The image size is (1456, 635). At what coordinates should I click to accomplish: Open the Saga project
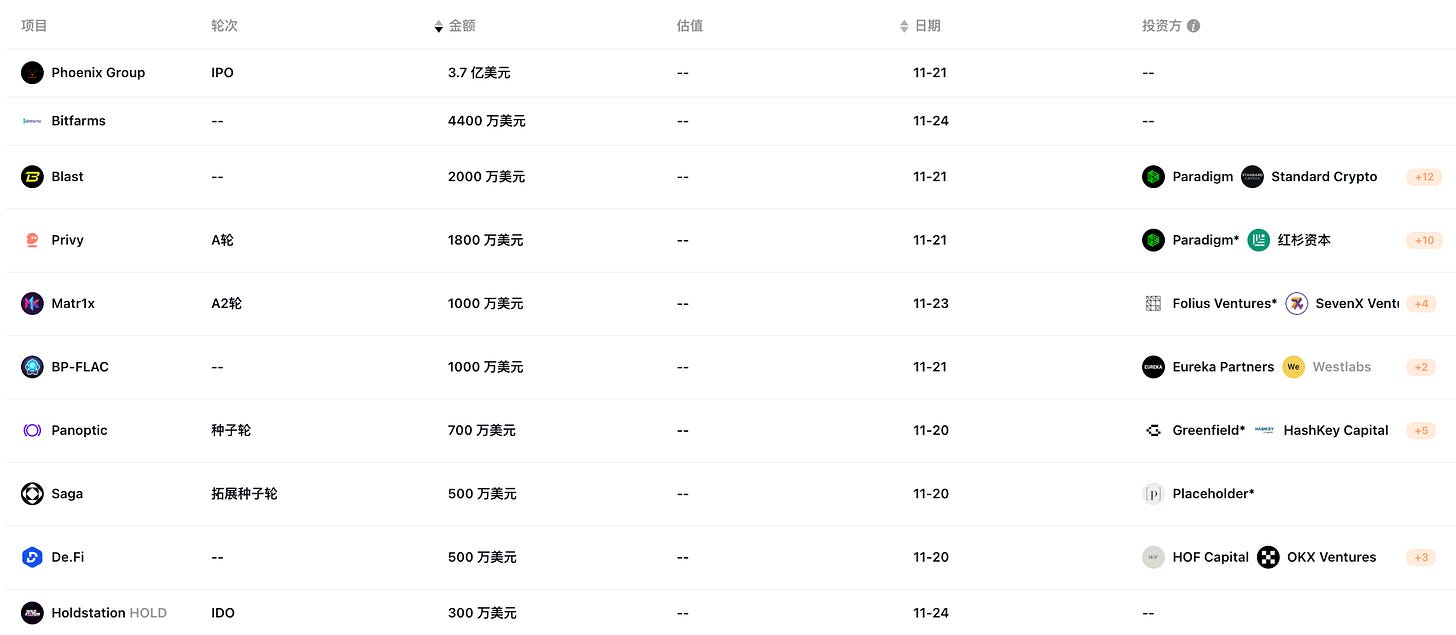[x=67, y=494]
